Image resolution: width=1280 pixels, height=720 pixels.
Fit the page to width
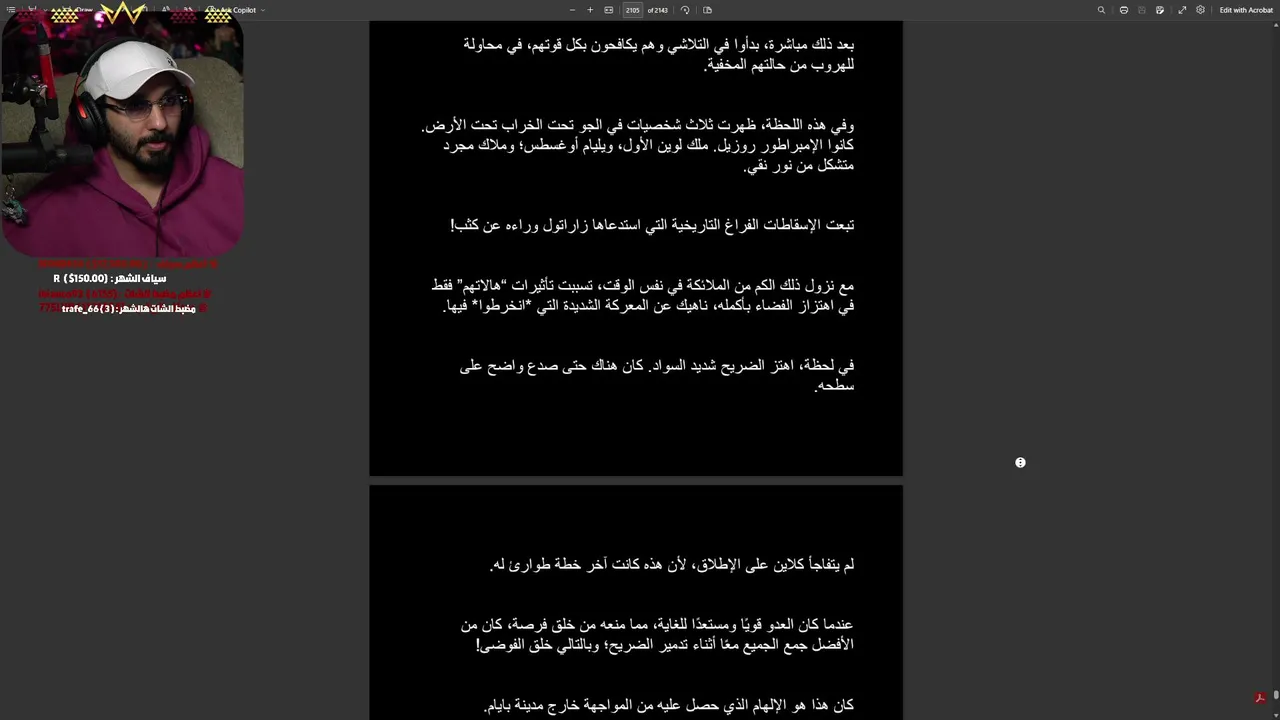point(609,10)
